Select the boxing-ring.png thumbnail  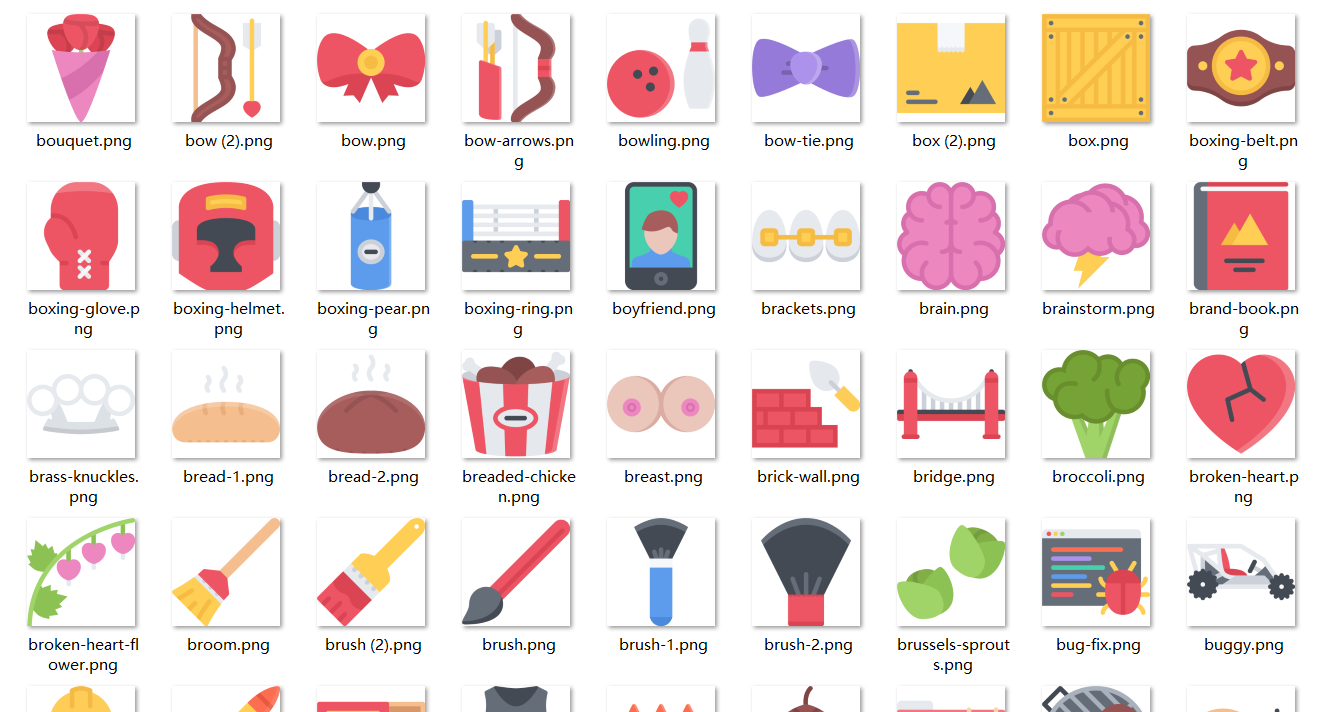pos(516,236)
